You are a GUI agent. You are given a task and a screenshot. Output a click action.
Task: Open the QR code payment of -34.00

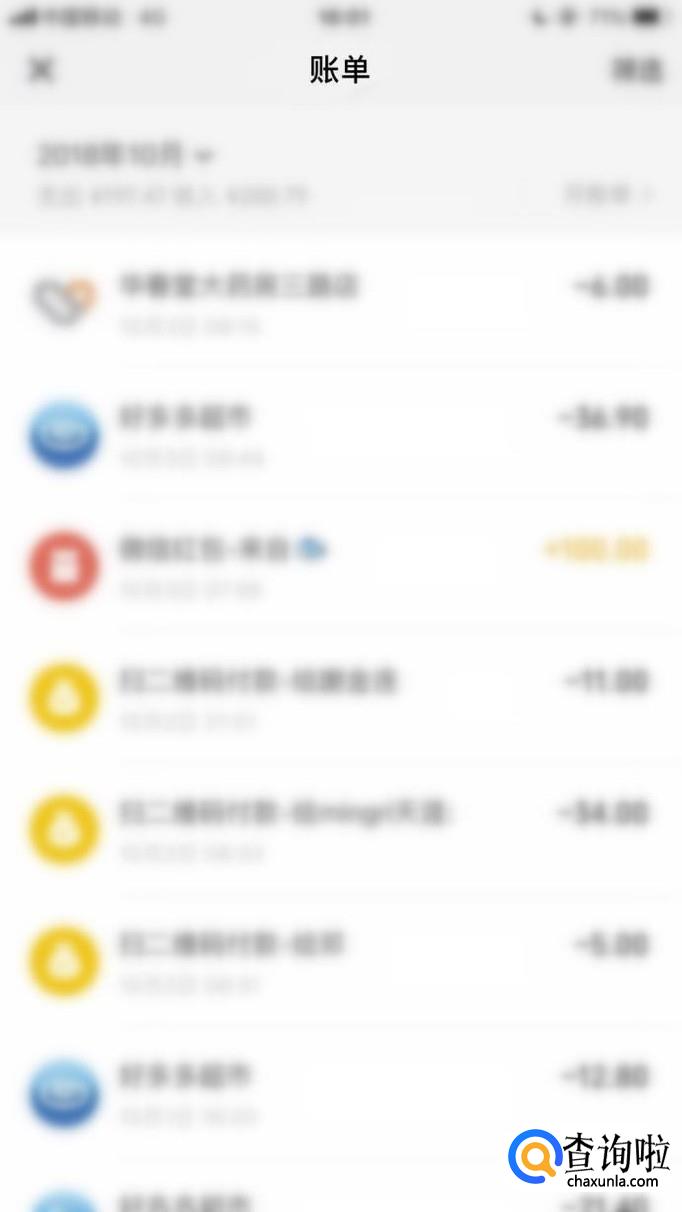[x=340, y=829]
